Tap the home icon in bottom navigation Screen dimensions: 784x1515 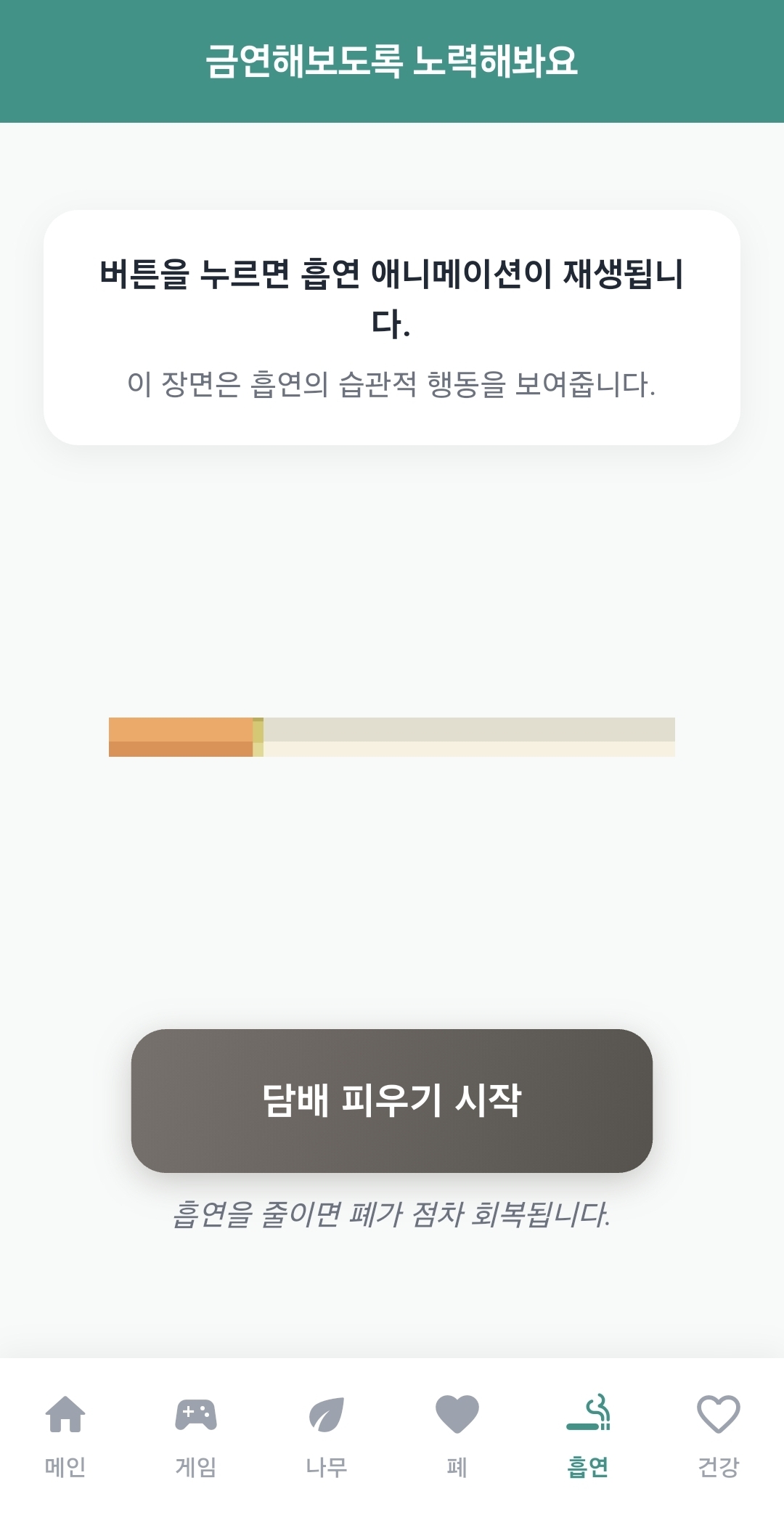pyautogui.click(x=65, y=1415)
